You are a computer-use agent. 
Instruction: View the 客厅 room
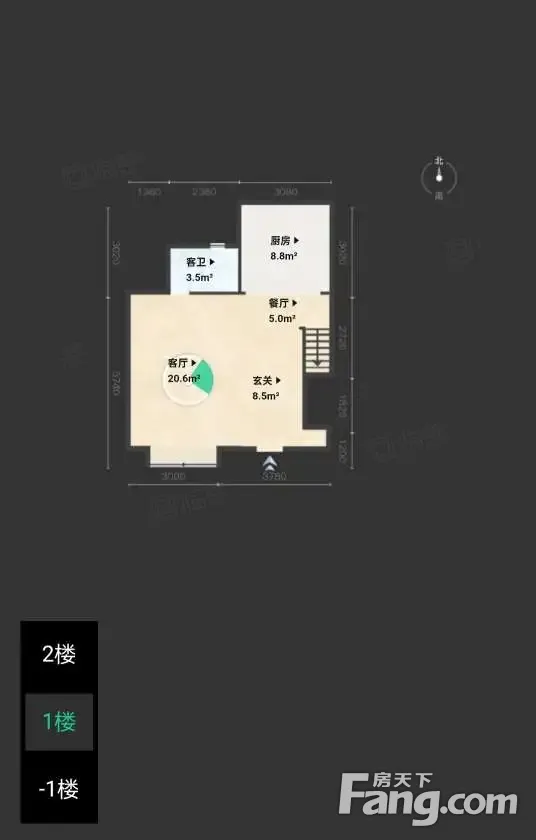coord(183,363)
